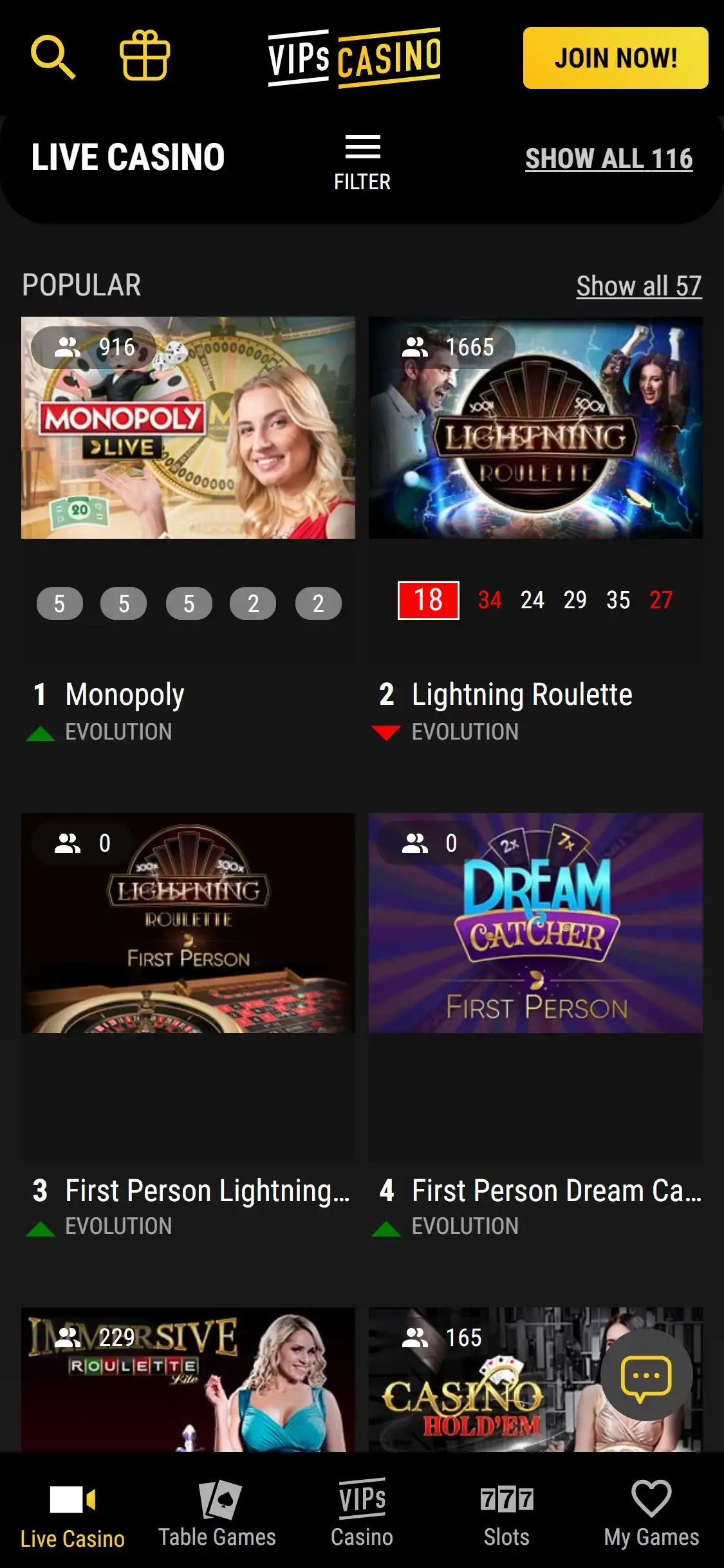Switch to the Table Games tab
724x1568 pixels.
(x=217, y=1513)
